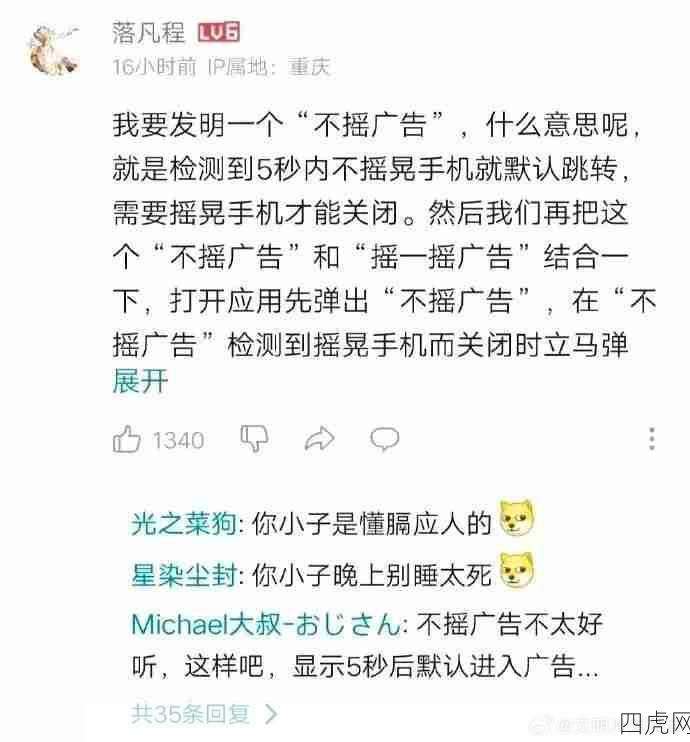Screen dimensions: 690x742
Task: Share 落凡程's comment
Action: 319,438
